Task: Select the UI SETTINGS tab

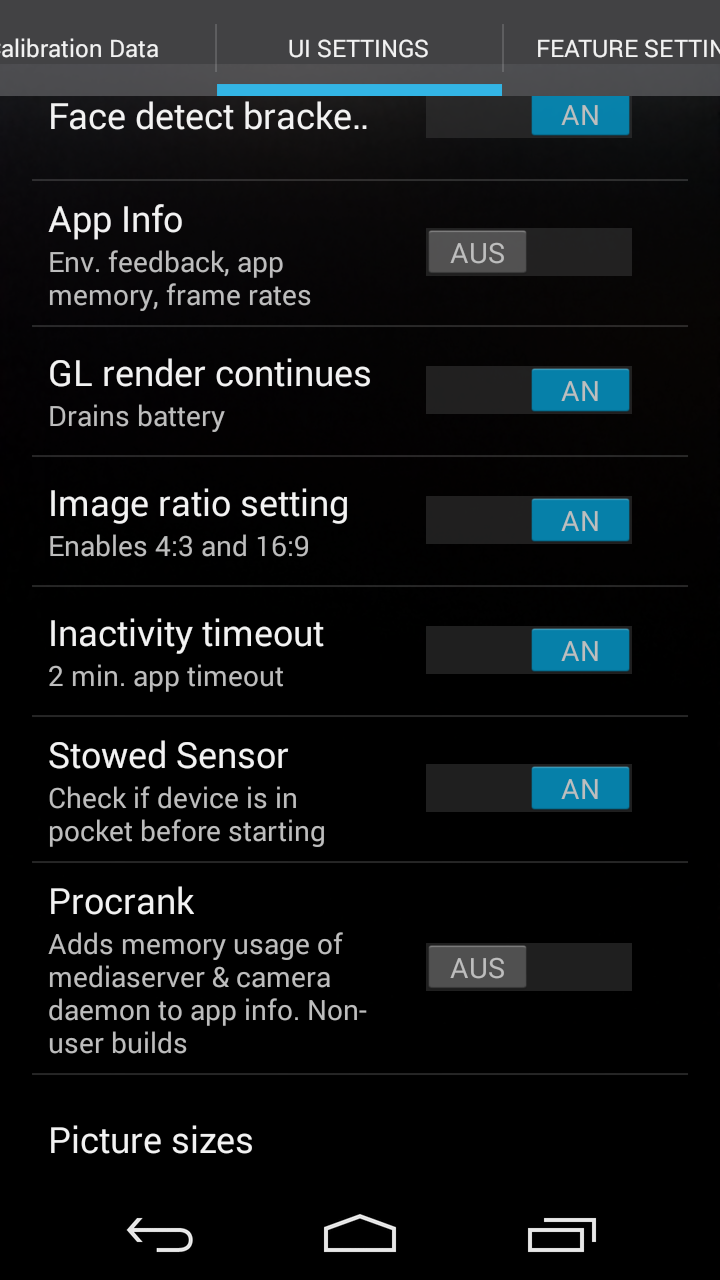Action: [359, 48]
